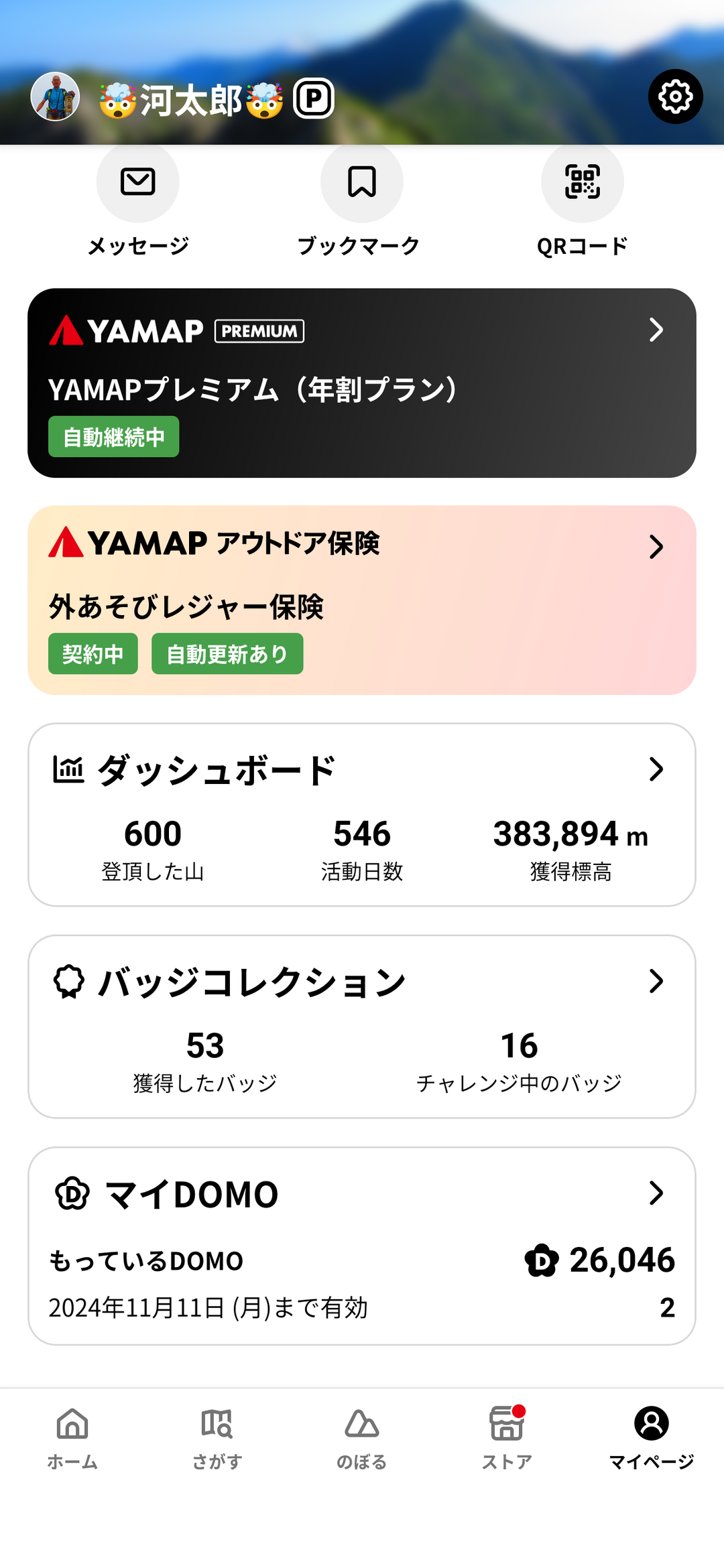724x1568 pixels.
Task: Open the settings gear icon
Action: (675, 96)
